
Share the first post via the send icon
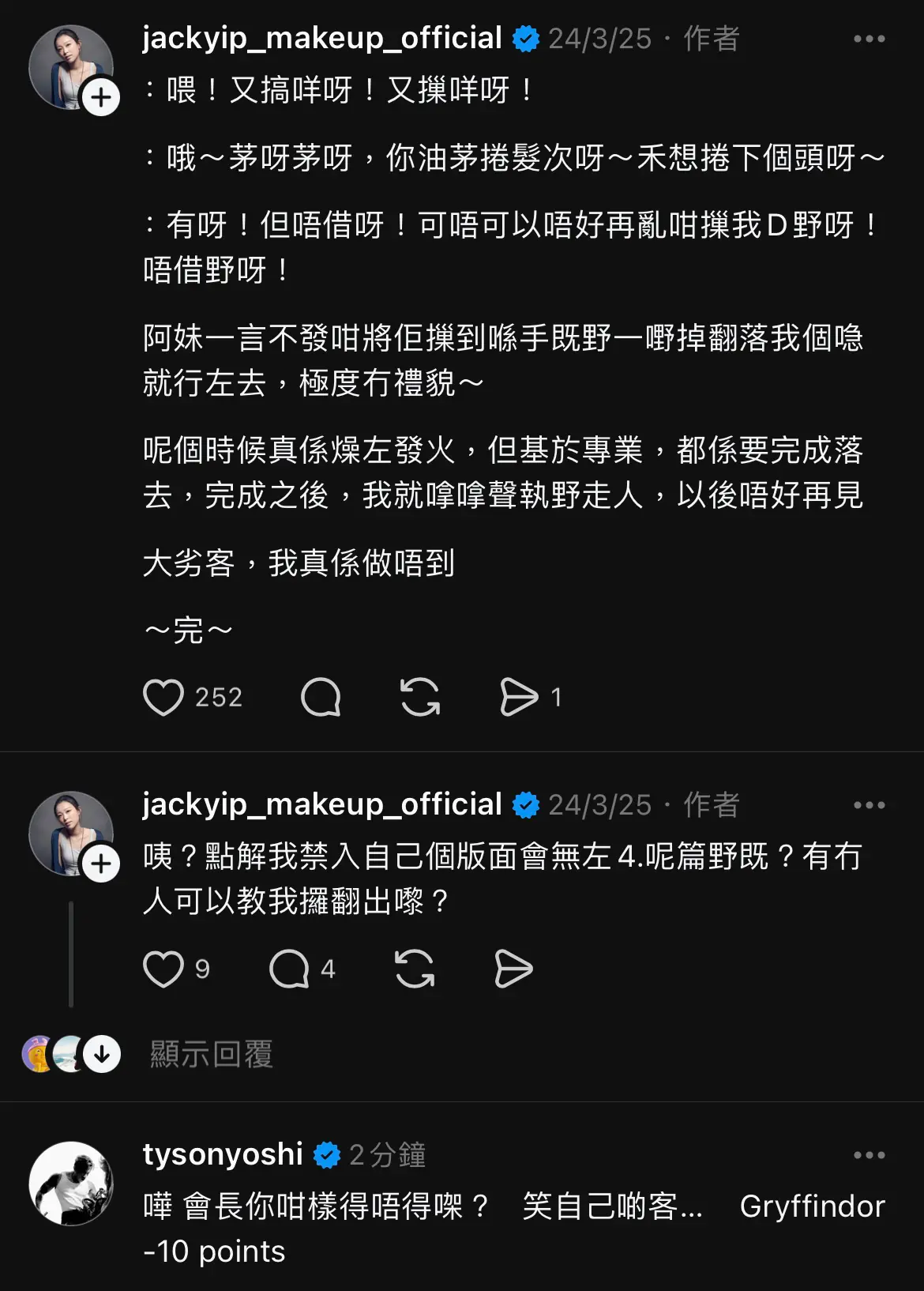[520, 698]
